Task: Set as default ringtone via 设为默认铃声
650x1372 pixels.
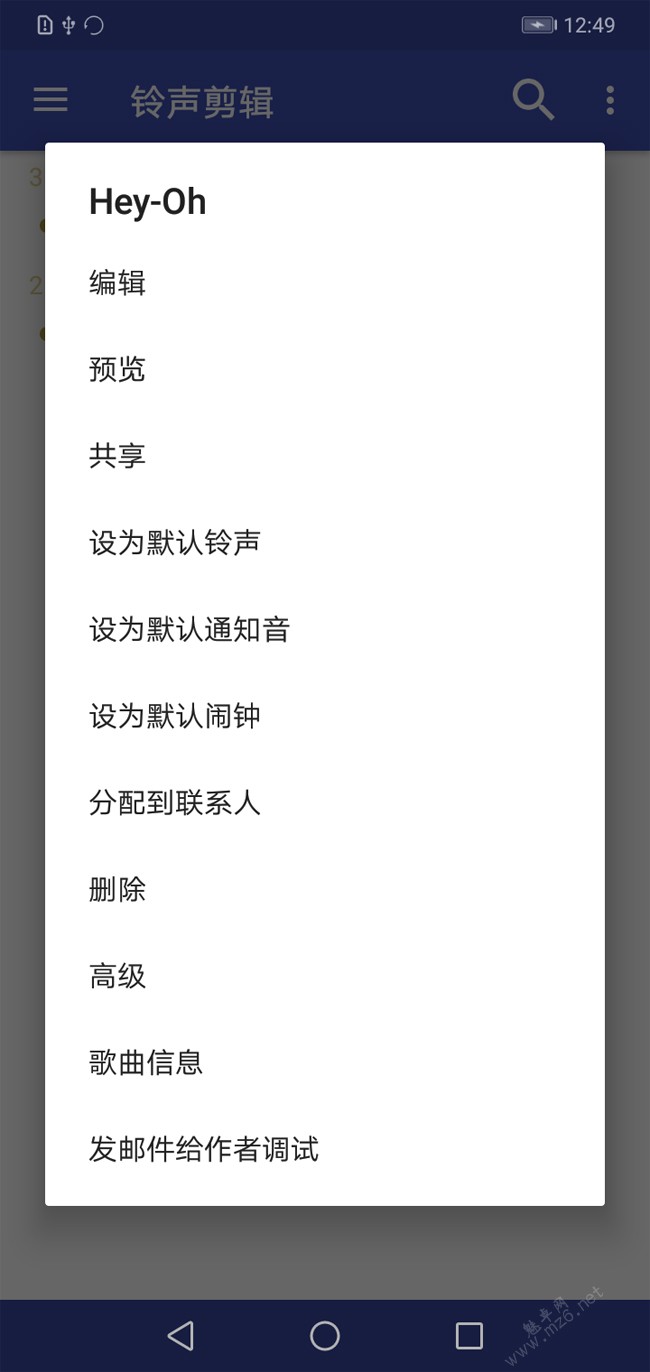Action: point(324,543)
